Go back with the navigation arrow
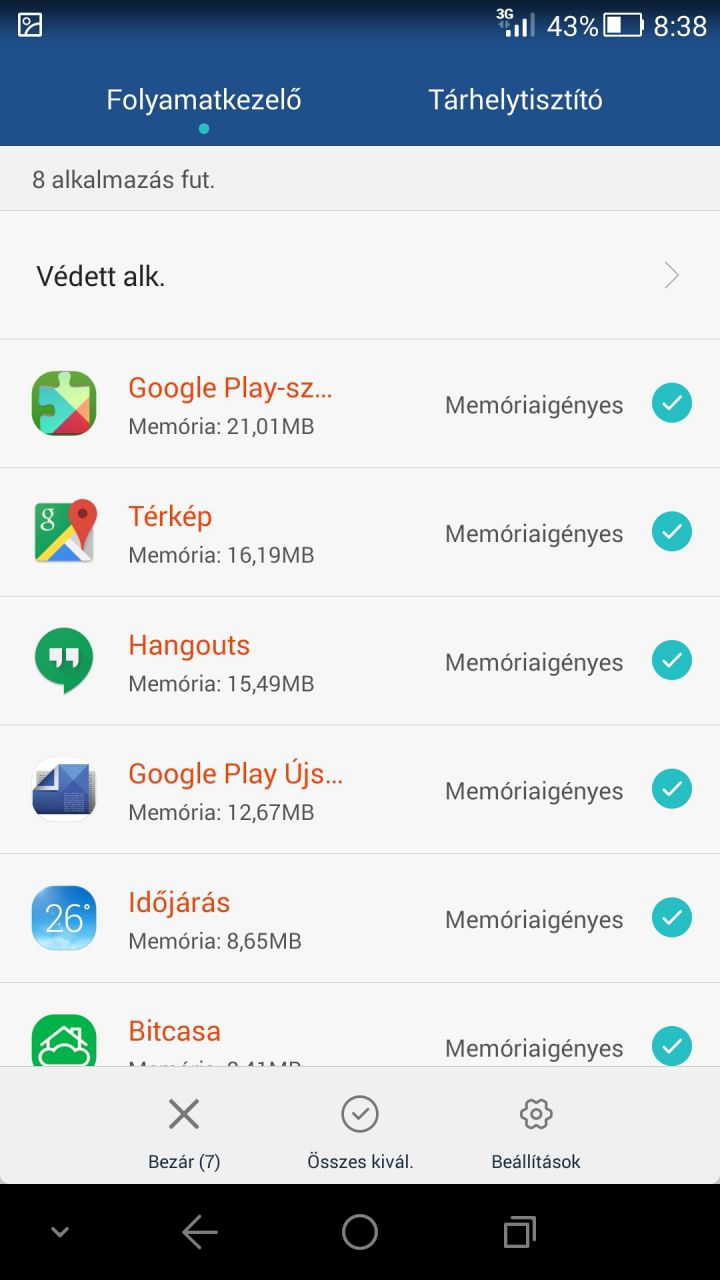 200,1233
